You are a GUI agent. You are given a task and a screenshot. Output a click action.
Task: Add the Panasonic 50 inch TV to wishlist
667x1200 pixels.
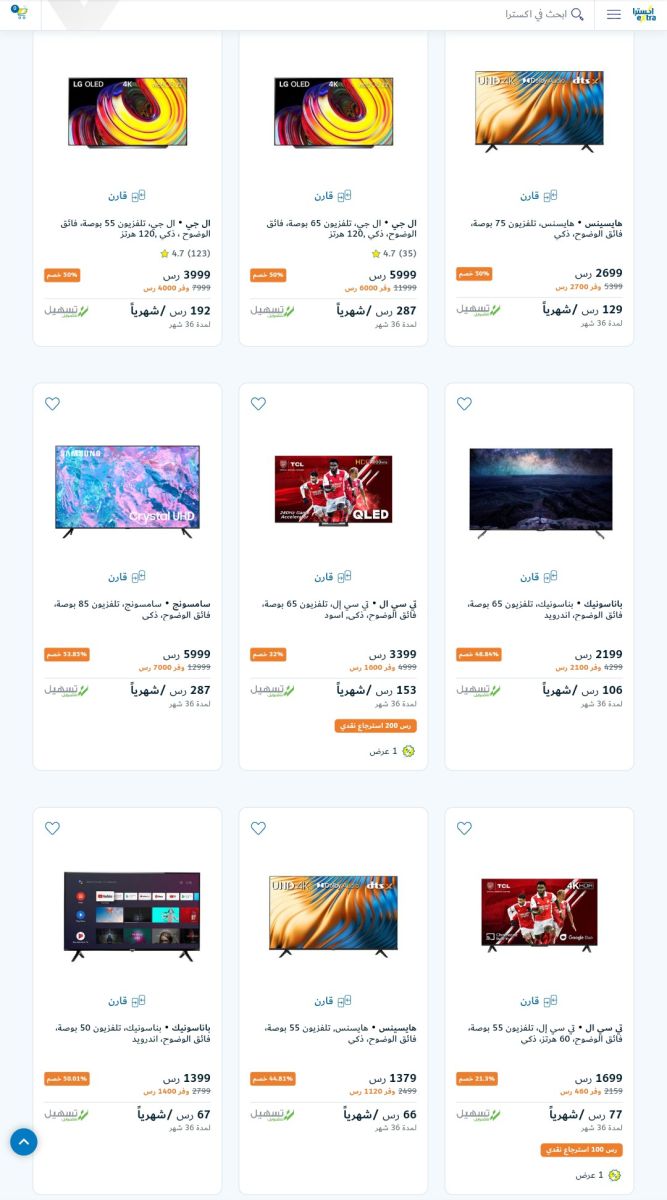point(53,828)
